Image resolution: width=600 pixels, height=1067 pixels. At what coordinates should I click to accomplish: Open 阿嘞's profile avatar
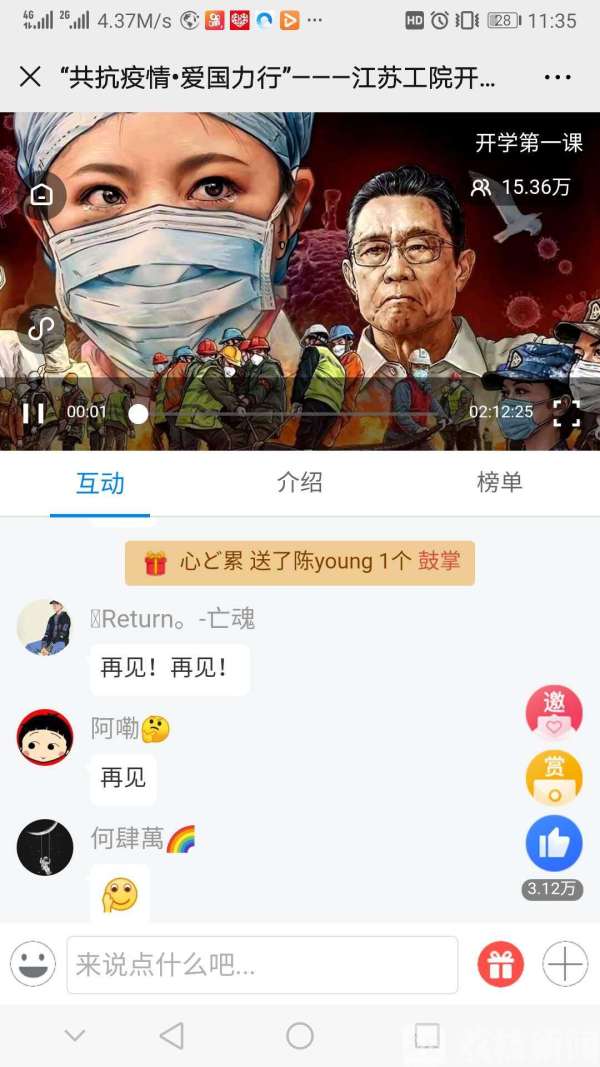click(x=45, y=738)
